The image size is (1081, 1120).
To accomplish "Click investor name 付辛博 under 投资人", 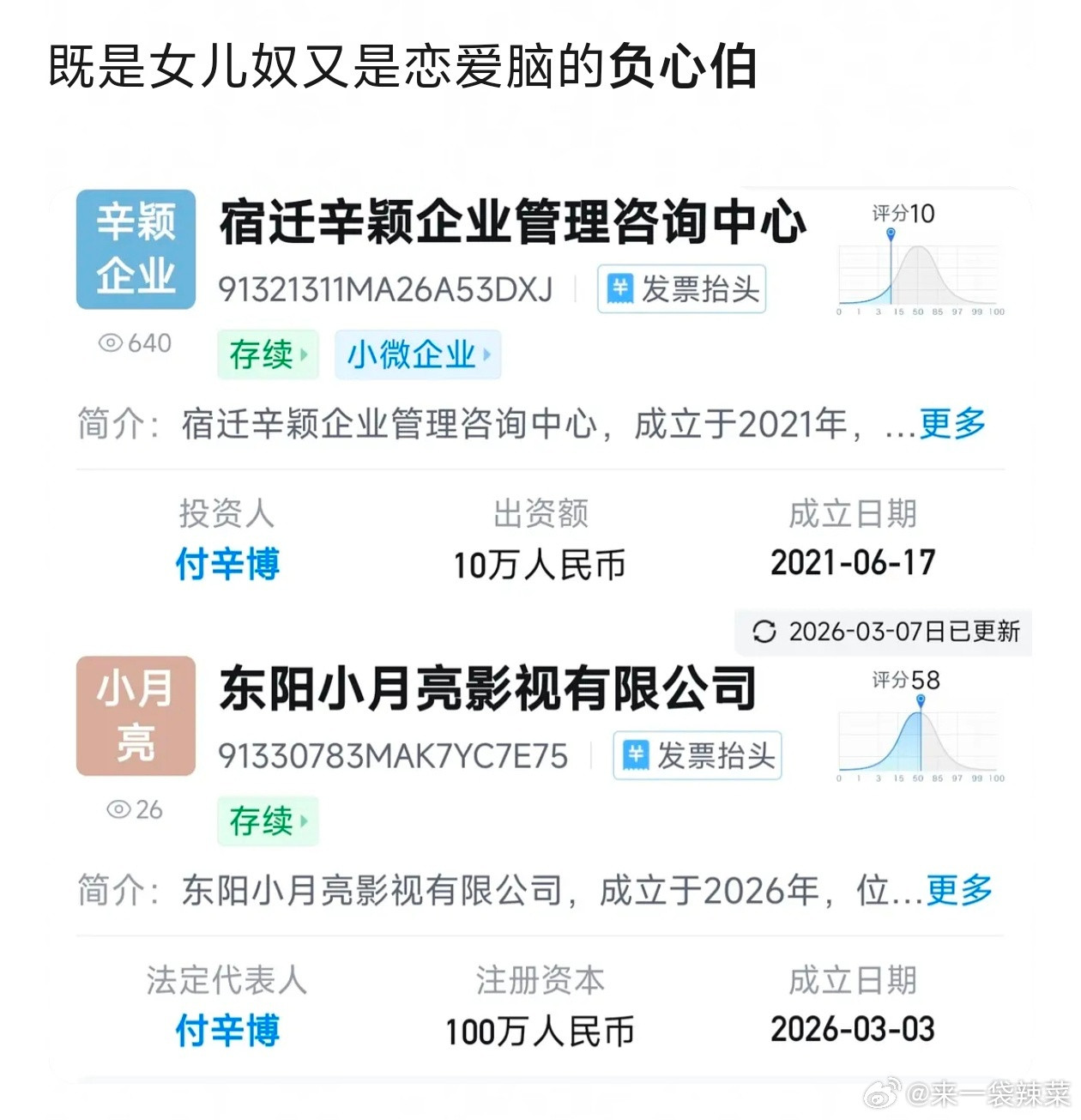I will 227,565.
